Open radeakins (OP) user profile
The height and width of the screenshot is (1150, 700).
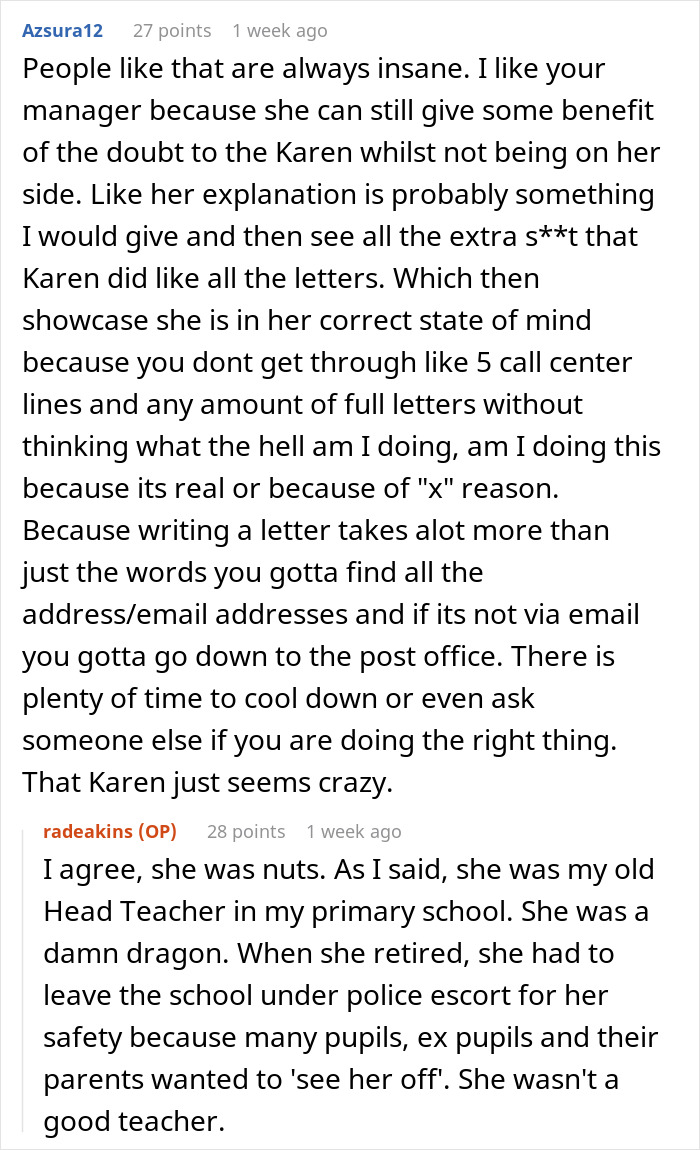tap(110, 832)
